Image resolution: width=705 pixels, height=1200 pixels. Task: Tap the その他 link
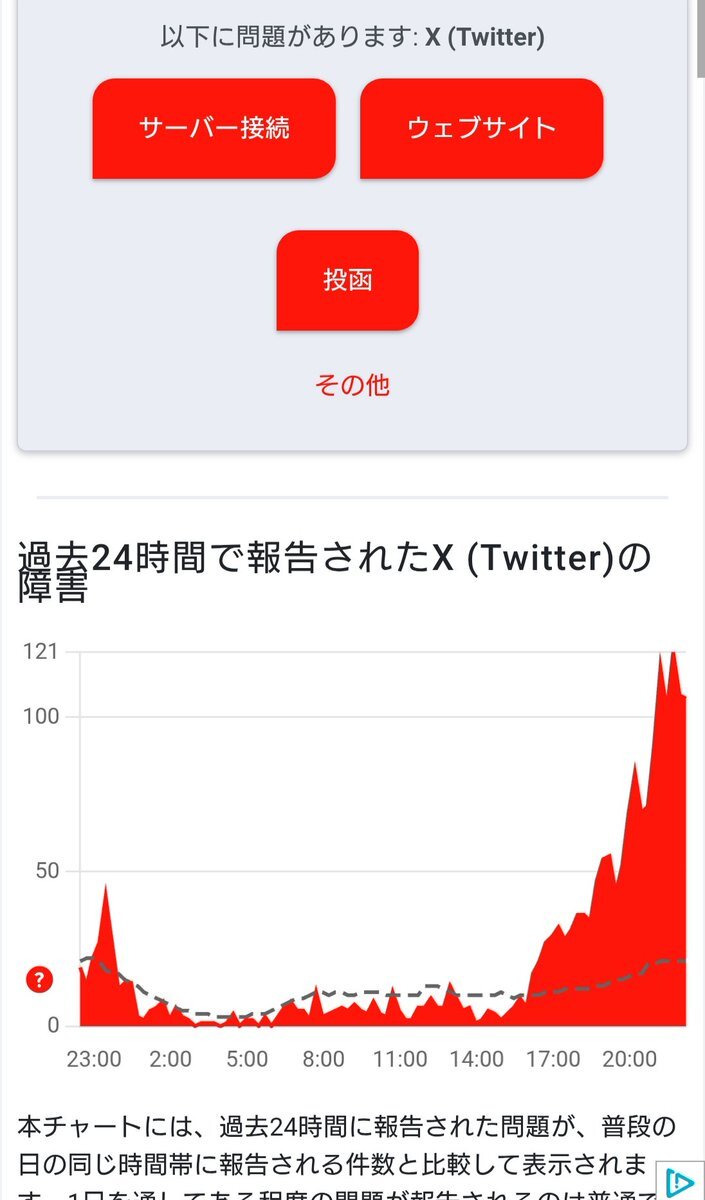coord(352,385)
